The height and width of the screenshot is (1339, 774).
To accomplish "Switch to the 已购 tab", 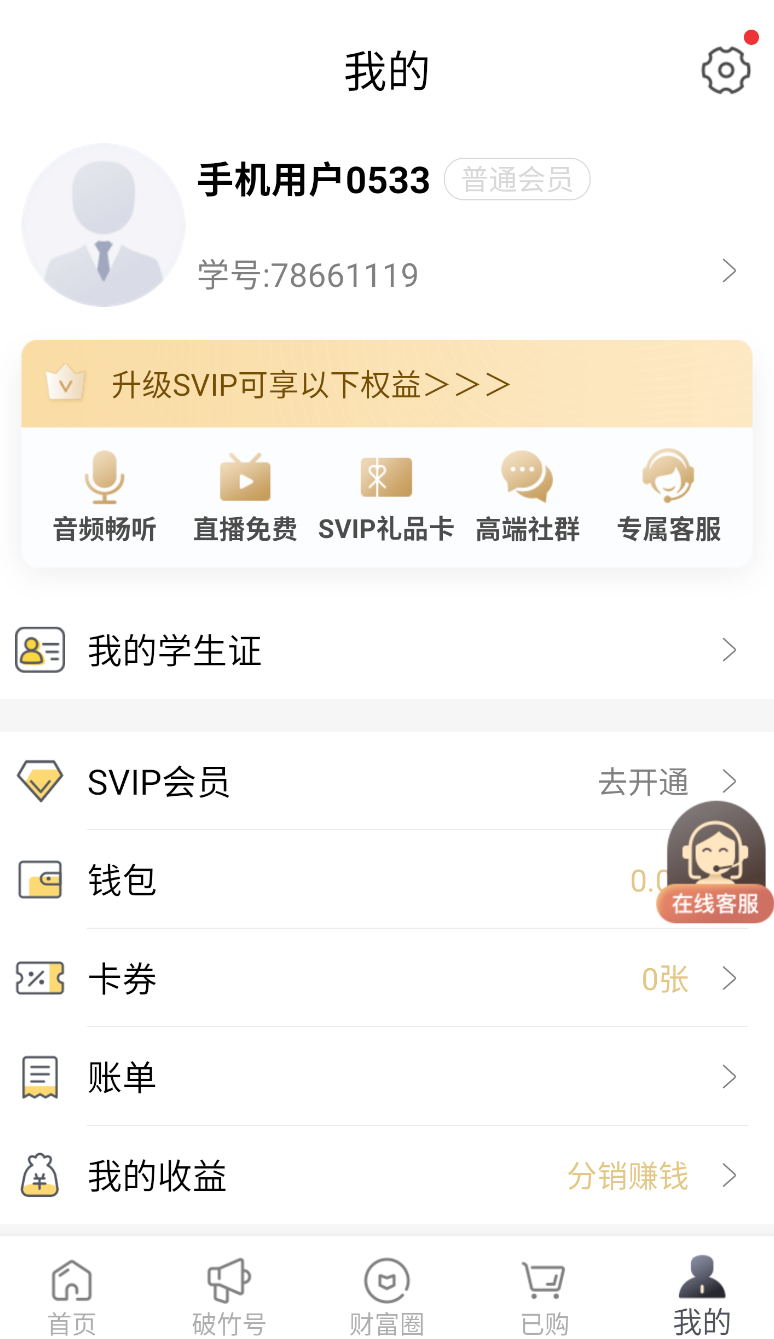I will pos(544,1297).
